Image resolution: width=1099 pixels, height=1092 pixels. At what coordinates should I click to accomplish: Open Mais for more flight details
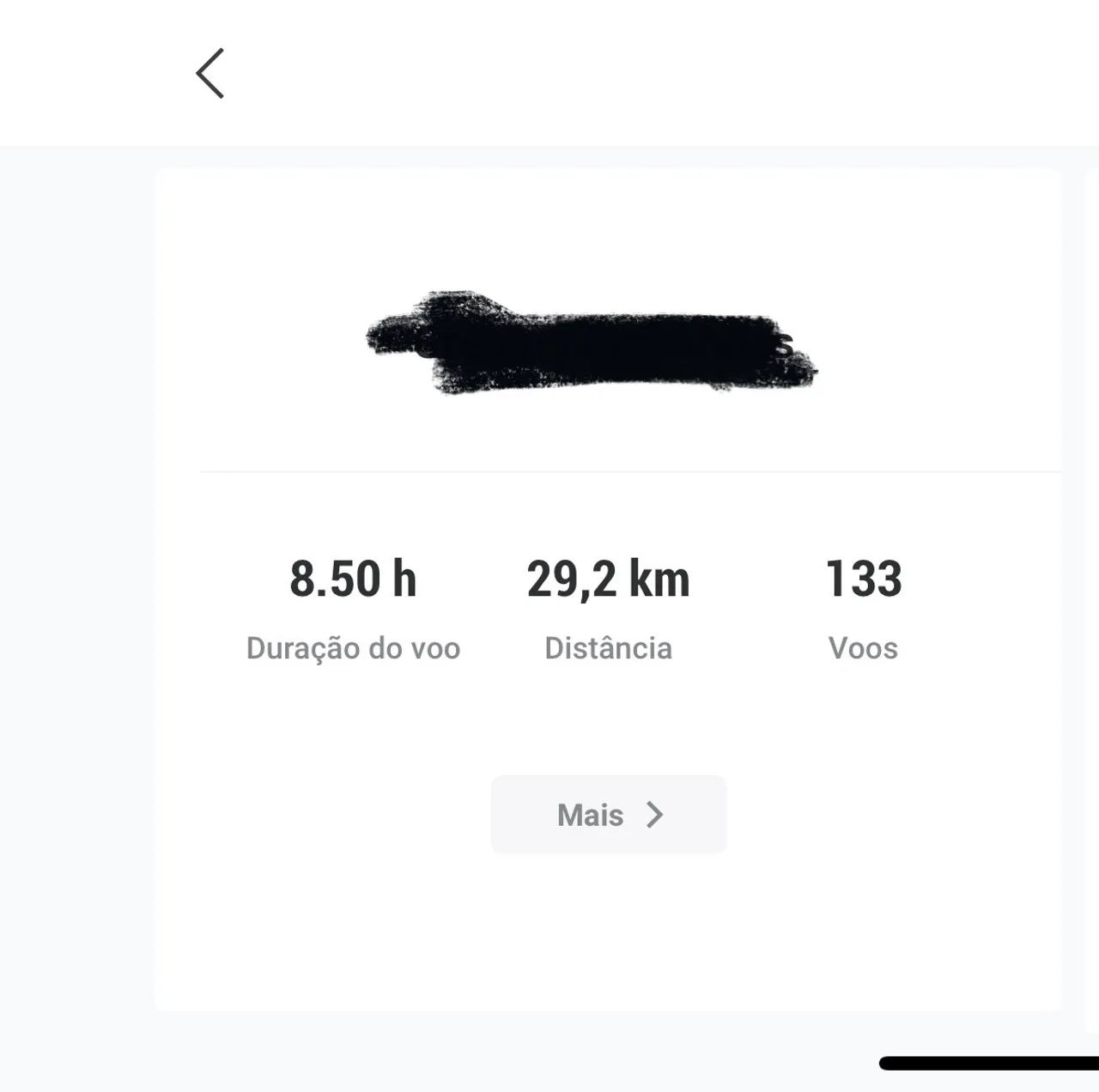click(x=609, y=814)
